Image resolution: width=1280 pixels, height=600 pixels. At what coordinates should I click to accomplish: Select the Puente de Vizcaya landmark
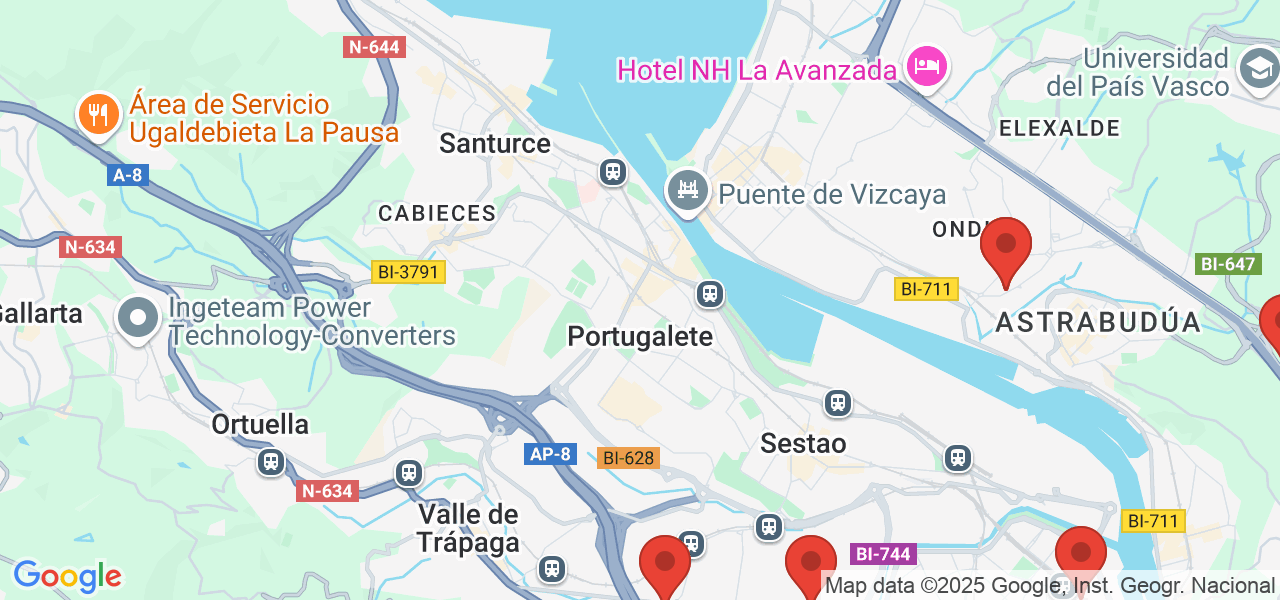click(x=687, y=190)
